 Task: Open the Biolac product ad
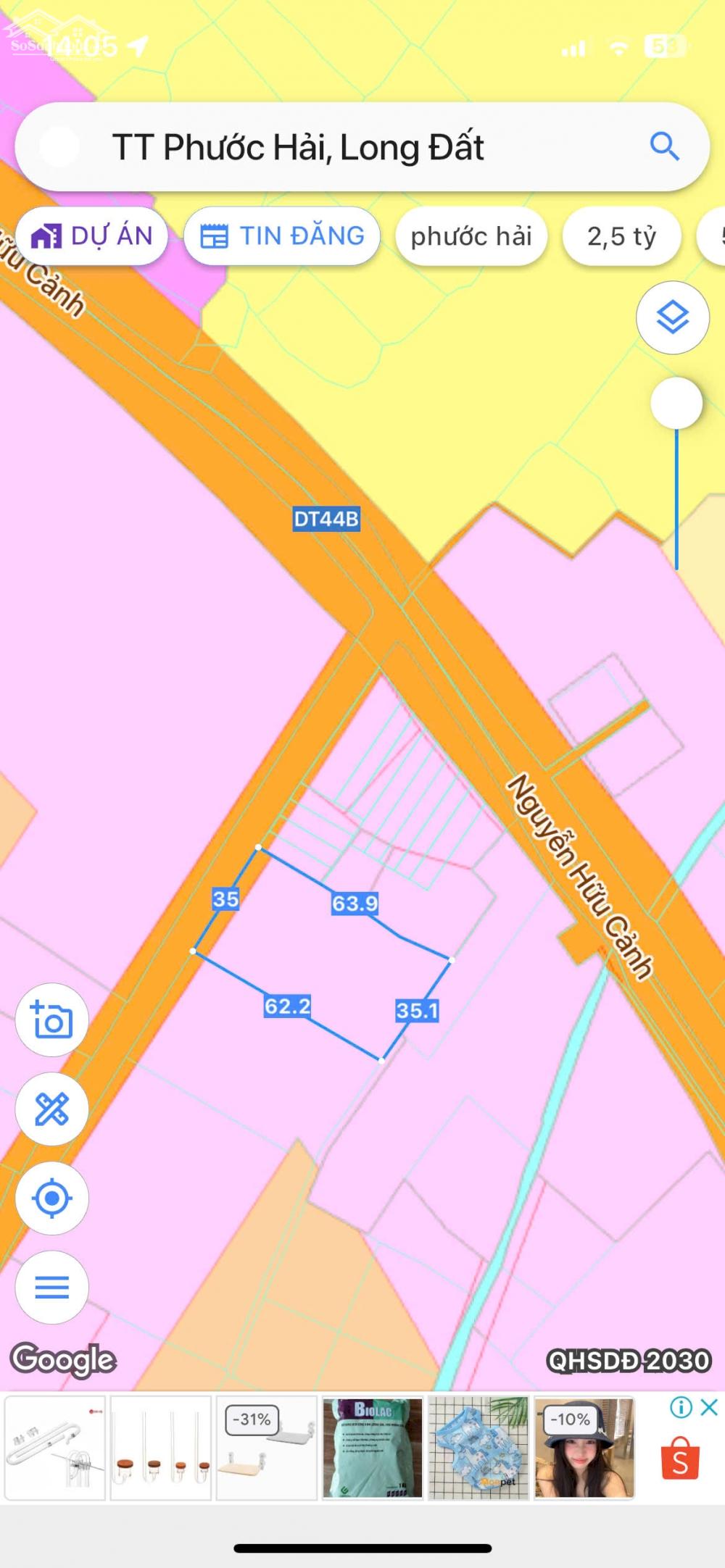pos(373,1447)
